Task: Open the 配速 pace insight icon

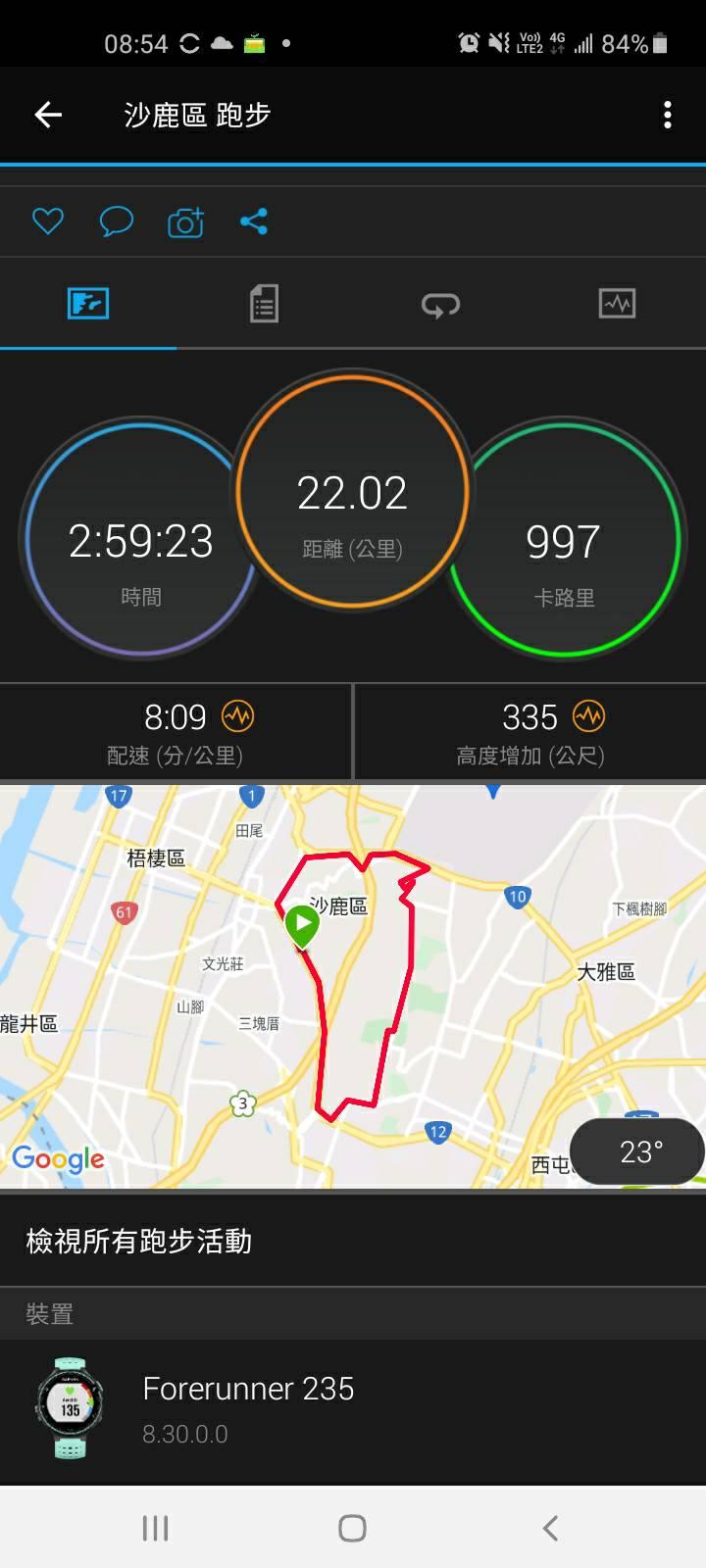Action: coord(238,716)
